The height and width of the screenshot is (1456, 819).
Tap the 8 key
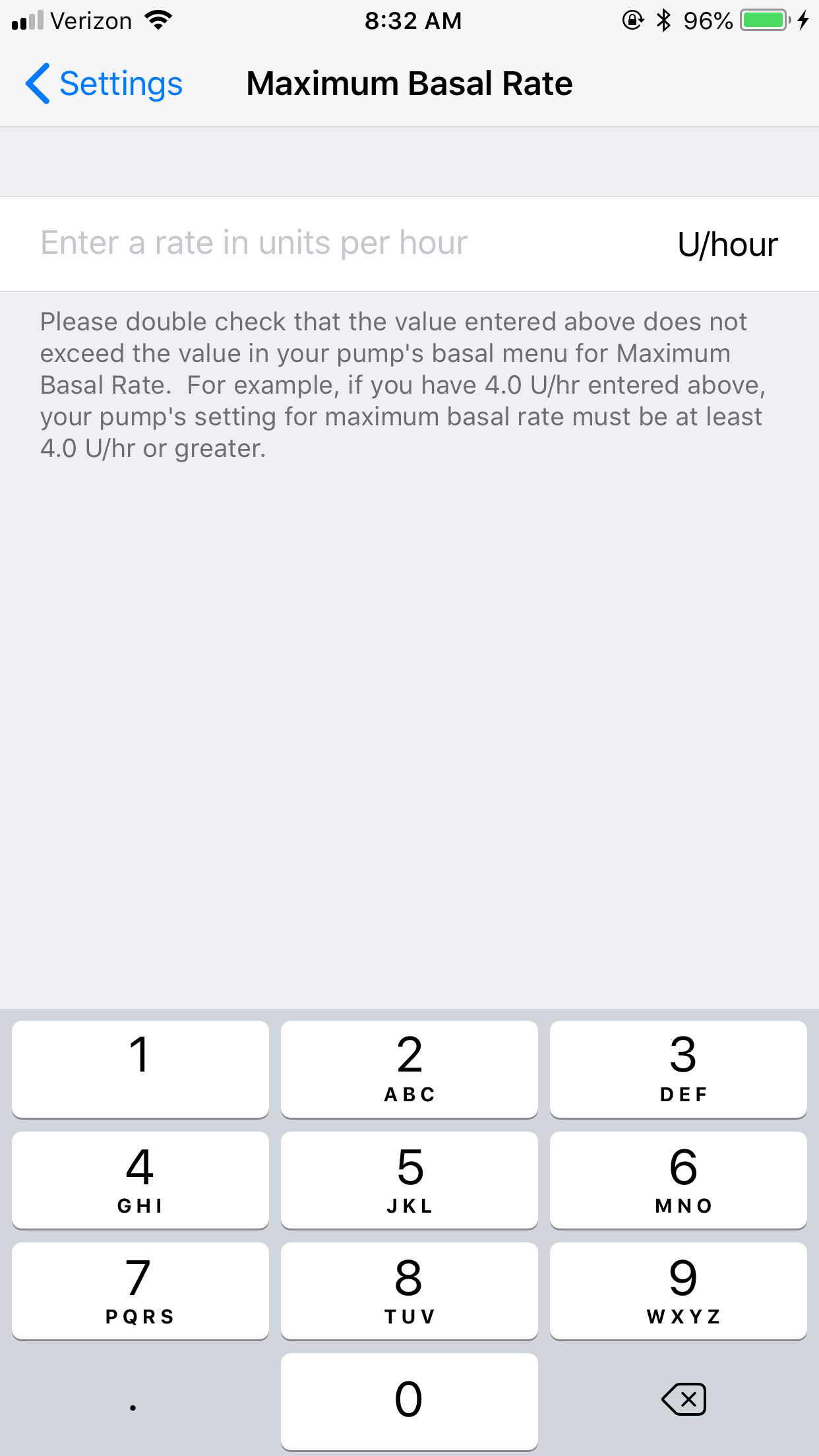coord(409,1290)
